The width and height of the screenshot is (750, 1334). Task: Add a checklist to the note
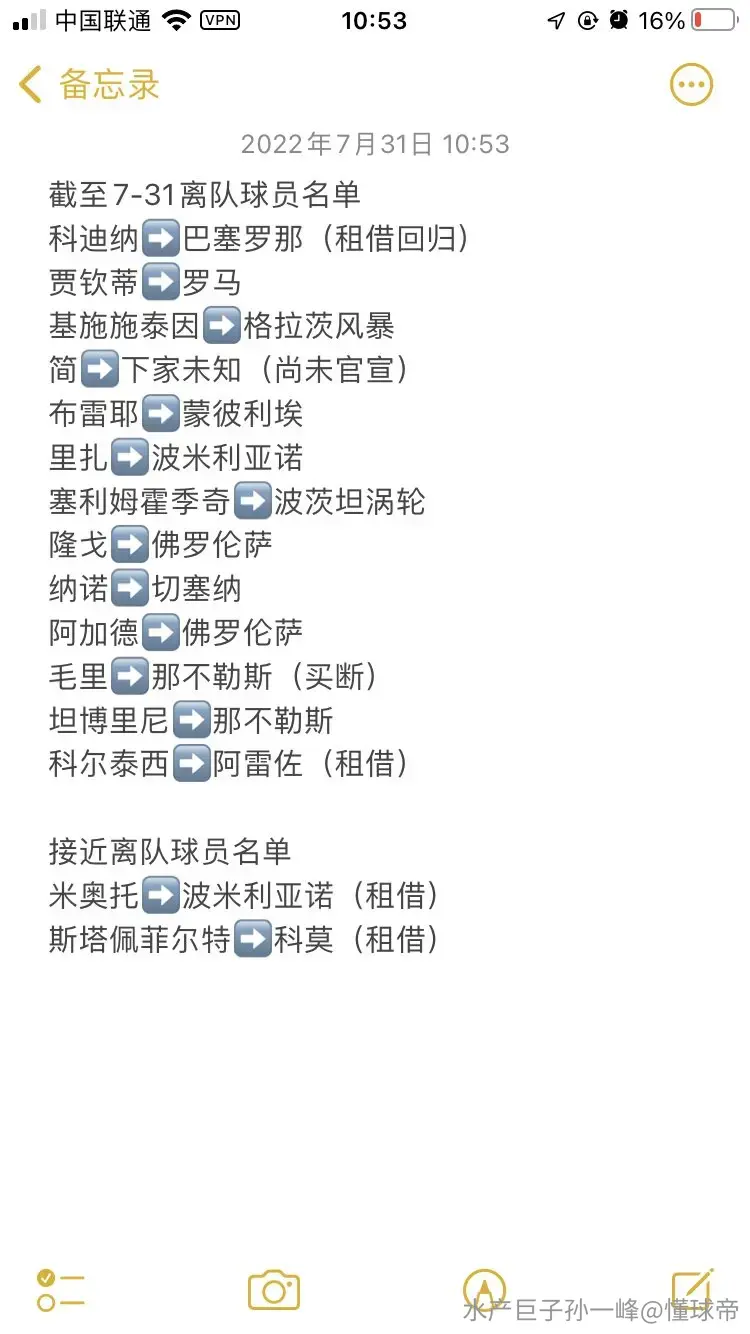[x=60, y=1290]
